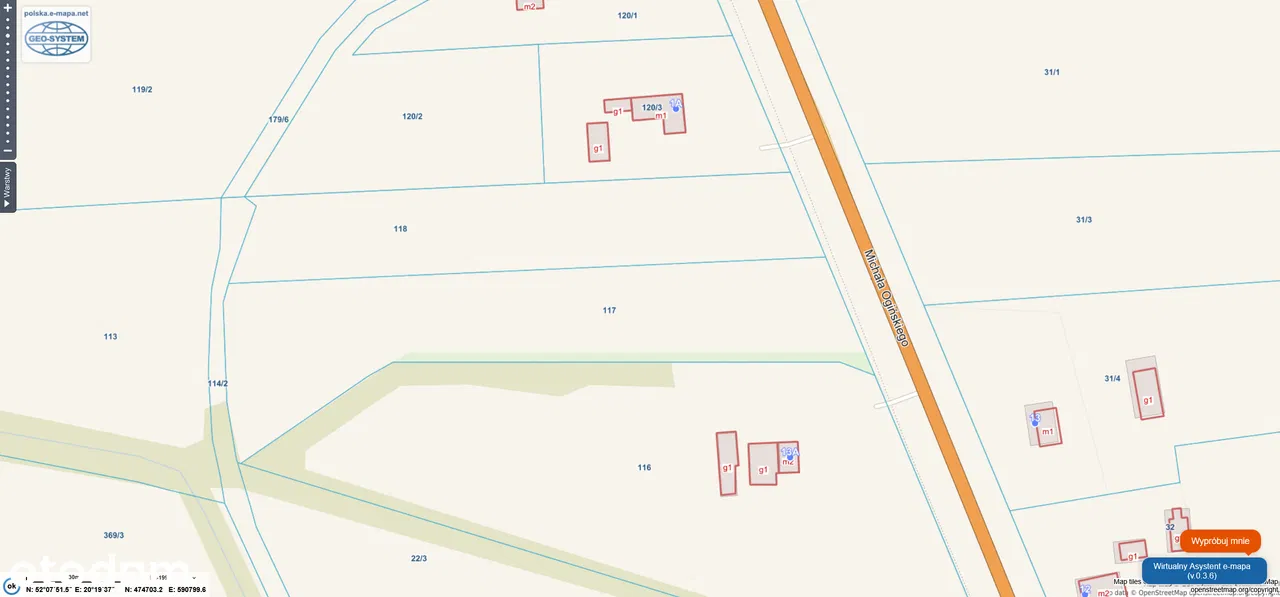Zoom in with the plus button
The width and height of the screenshot is (1280, 597).
[x=7, y=7]
